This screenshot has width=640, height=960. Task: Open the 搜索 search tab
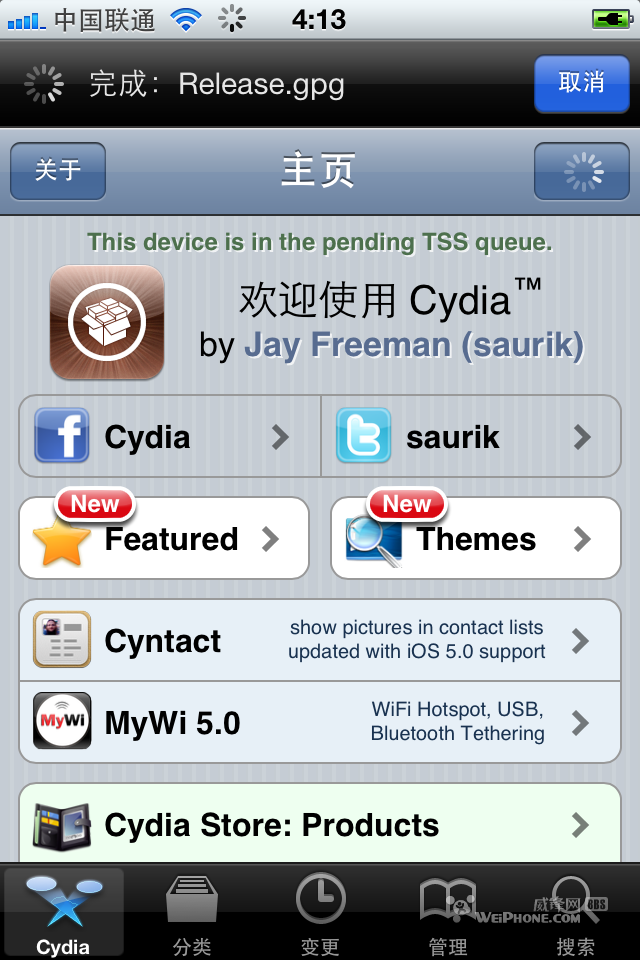576,914
